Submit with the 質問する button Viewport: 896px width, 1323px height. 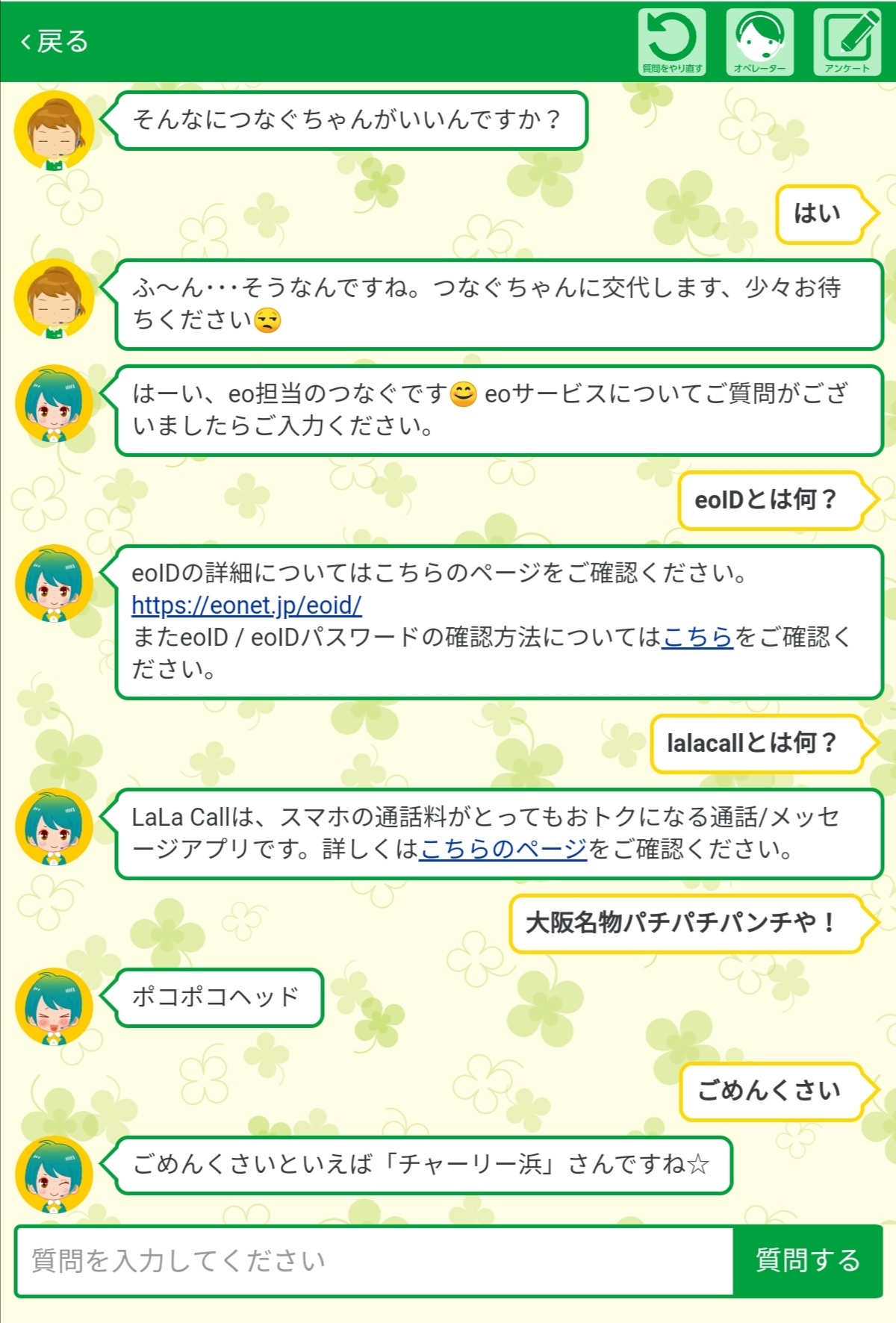click(x=807, y=1261)
